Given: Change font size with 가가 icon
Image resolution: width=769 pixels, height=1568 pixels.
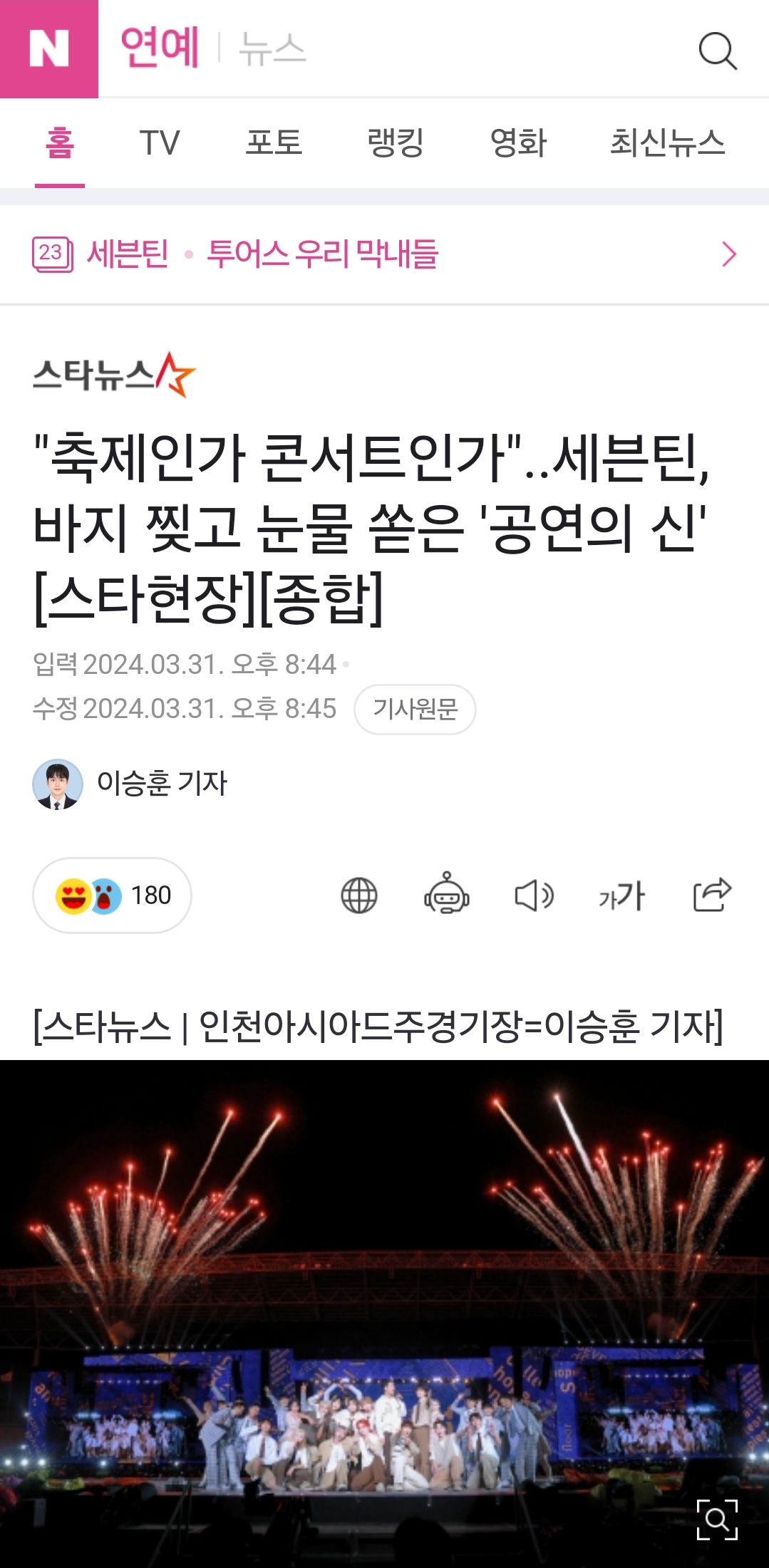Looking at the screenshot, I should tap(622, 895).
